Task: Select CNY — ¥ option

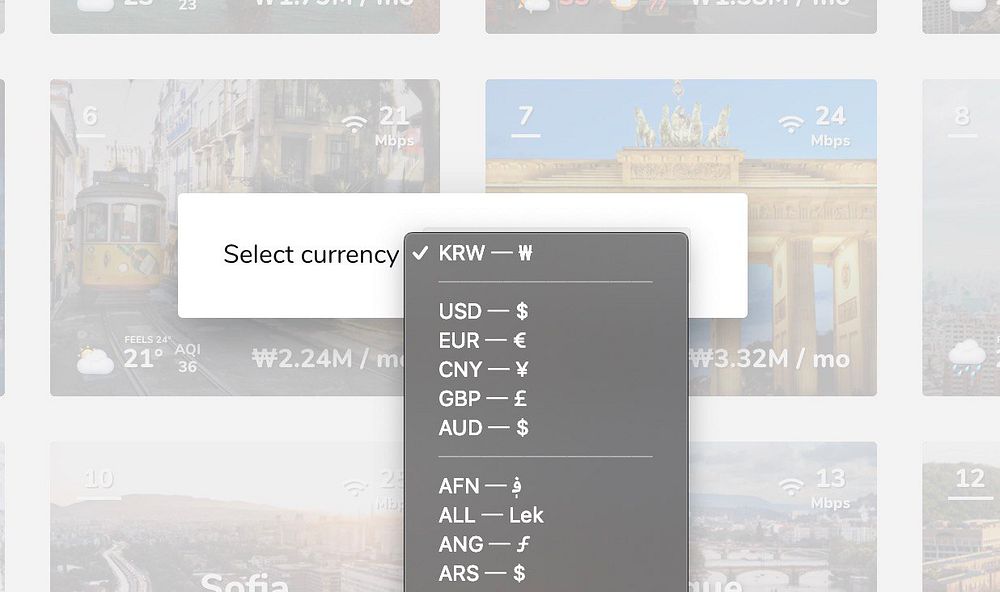Action: point(483,369)
